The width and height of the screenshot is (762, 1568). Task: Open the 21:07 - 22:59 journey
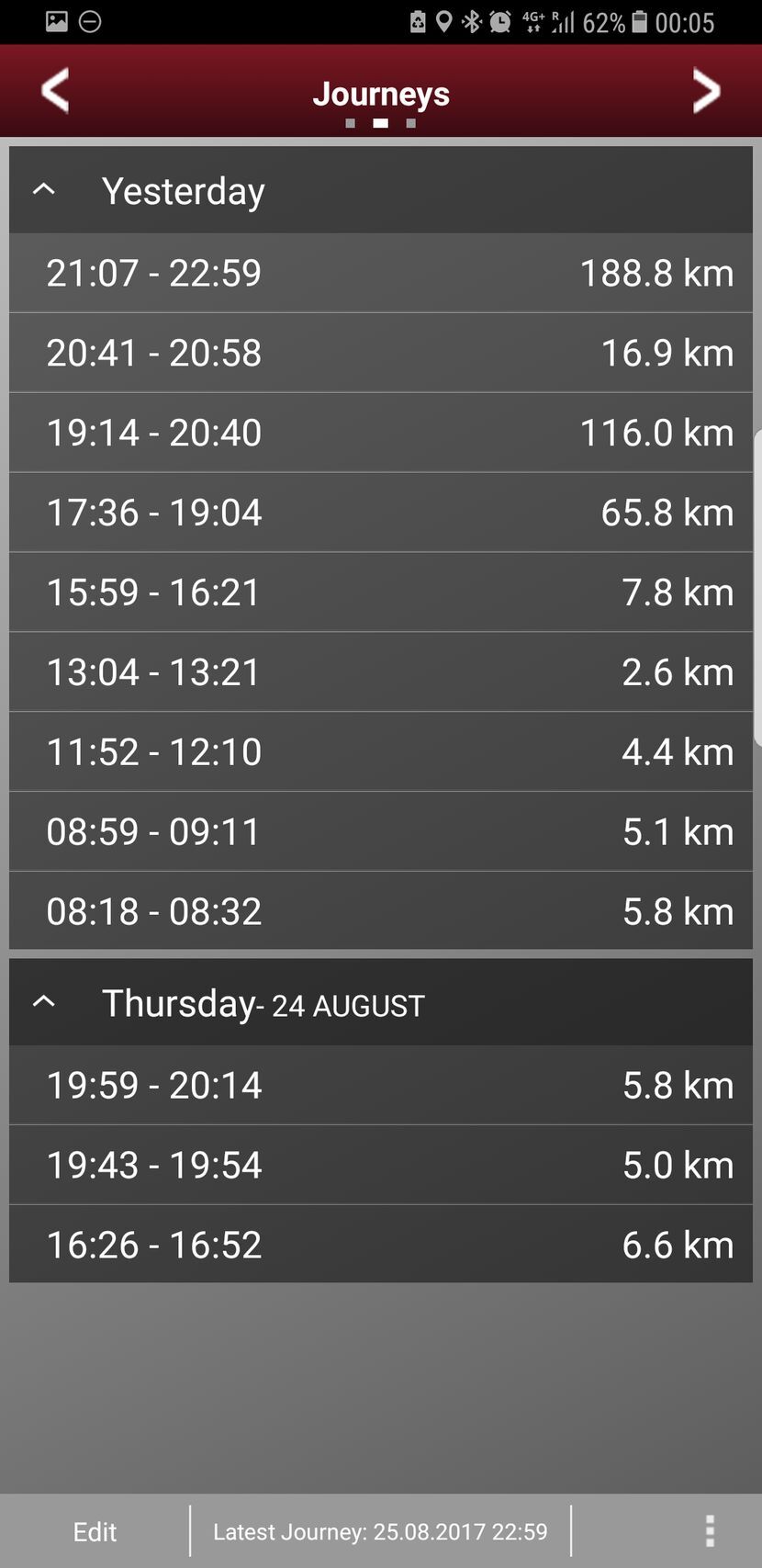click(x=380, y=273)
